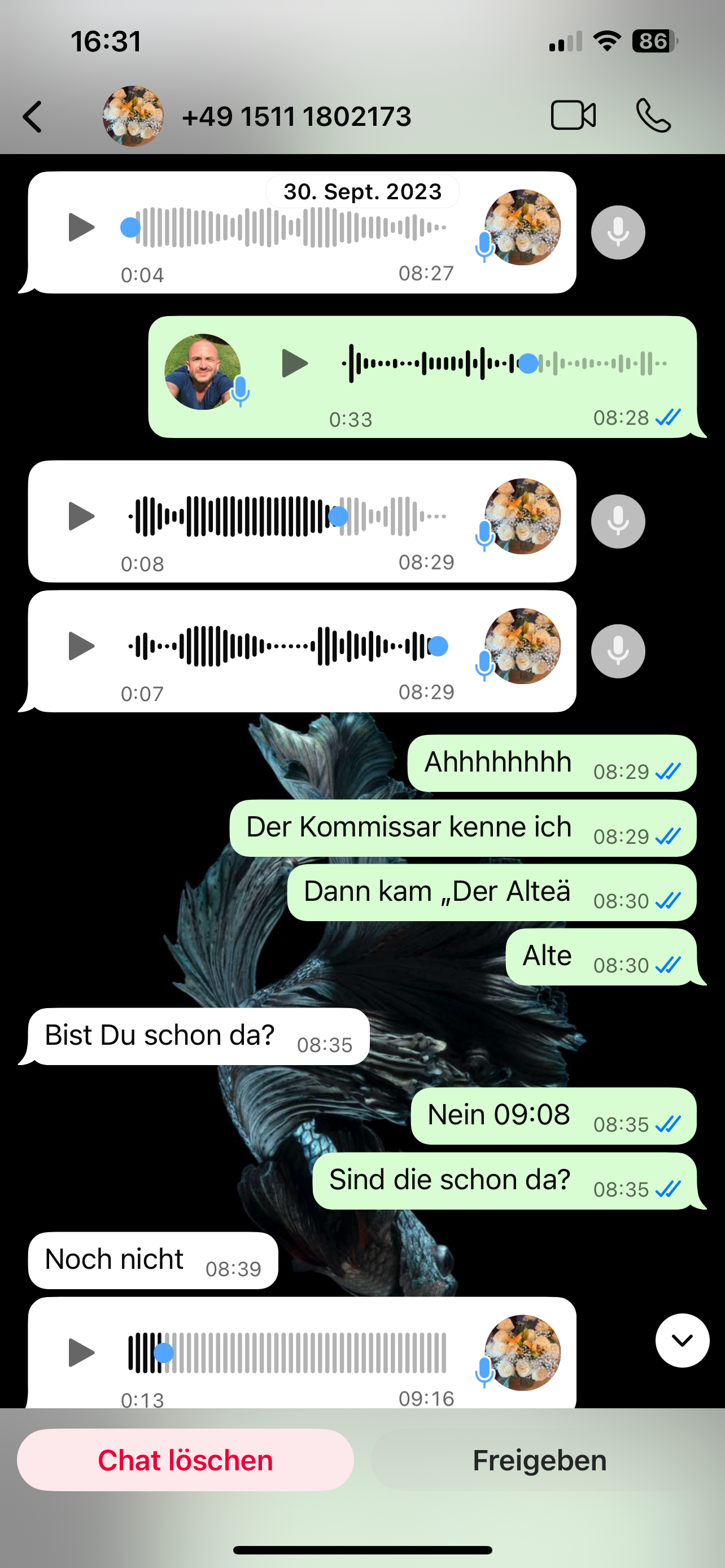
Task: Start a voice call with this contact
Action: (653, 116)
